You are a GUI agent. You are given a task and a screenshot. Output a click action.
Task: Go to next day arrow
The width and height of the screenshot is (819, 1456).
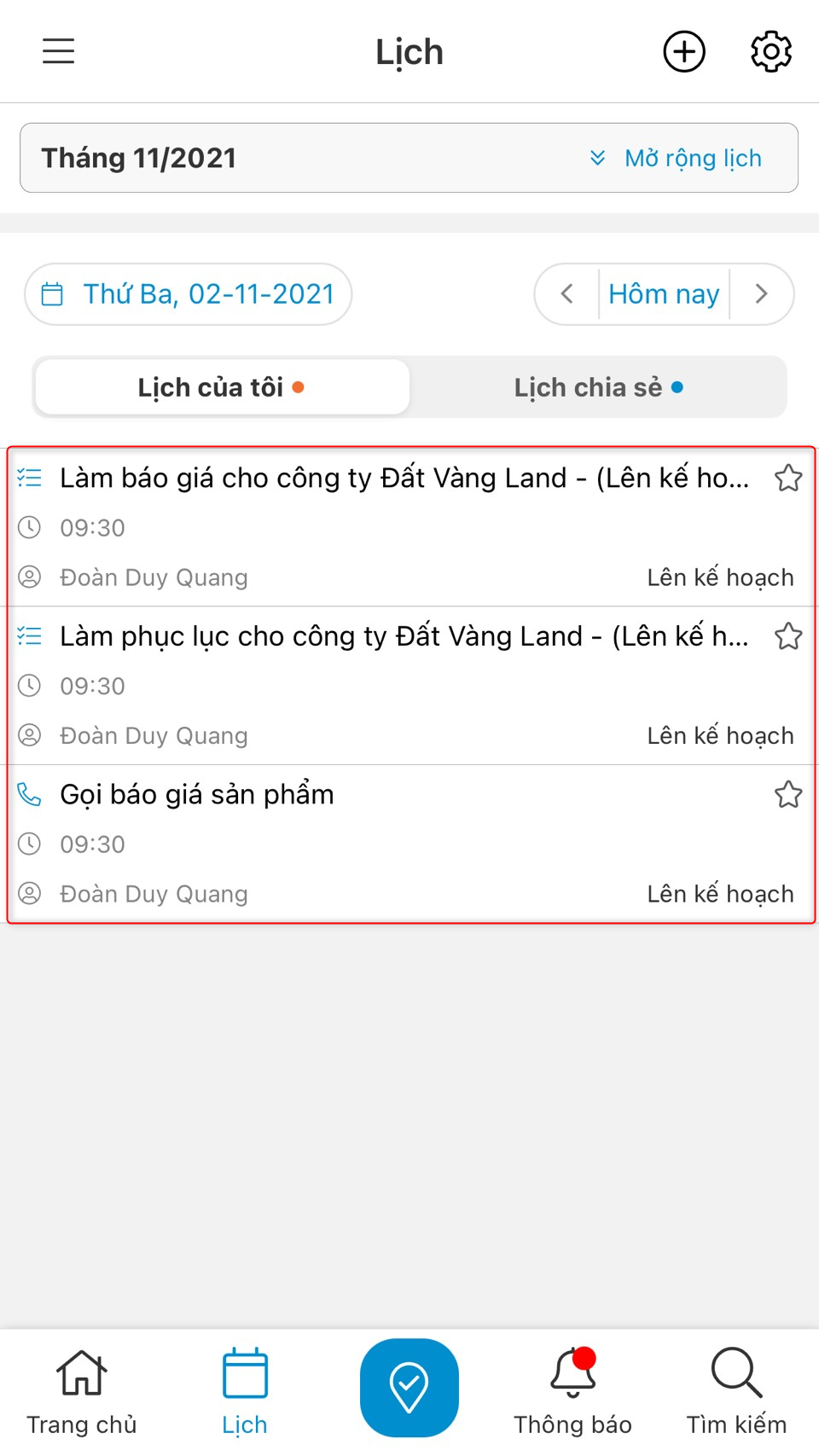761,294
